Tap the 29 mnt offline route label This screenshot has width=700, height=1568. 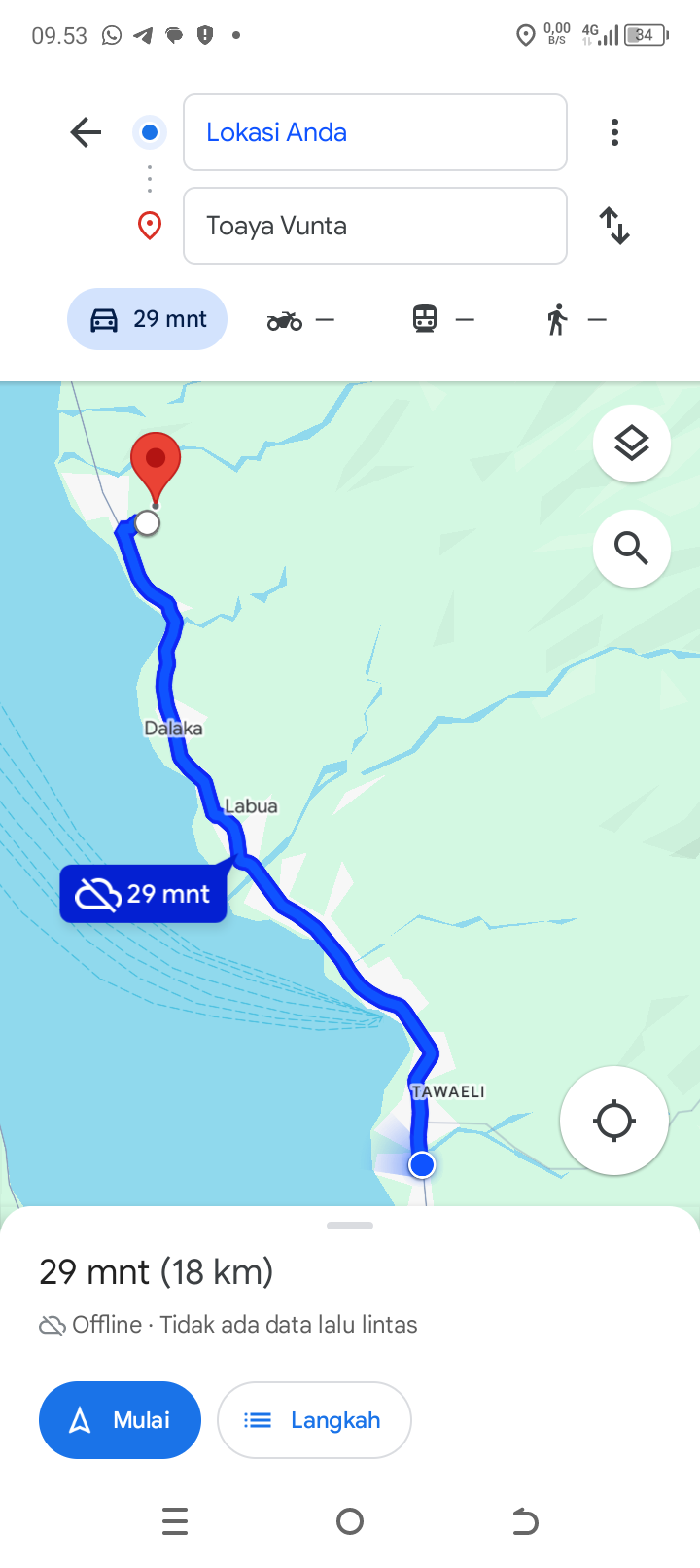coord(144,893)
